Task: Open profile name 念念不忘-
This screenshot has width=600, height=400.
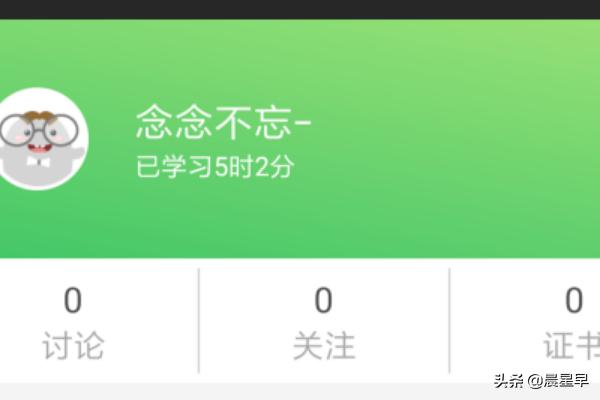Action: click(x=224, y=124)
